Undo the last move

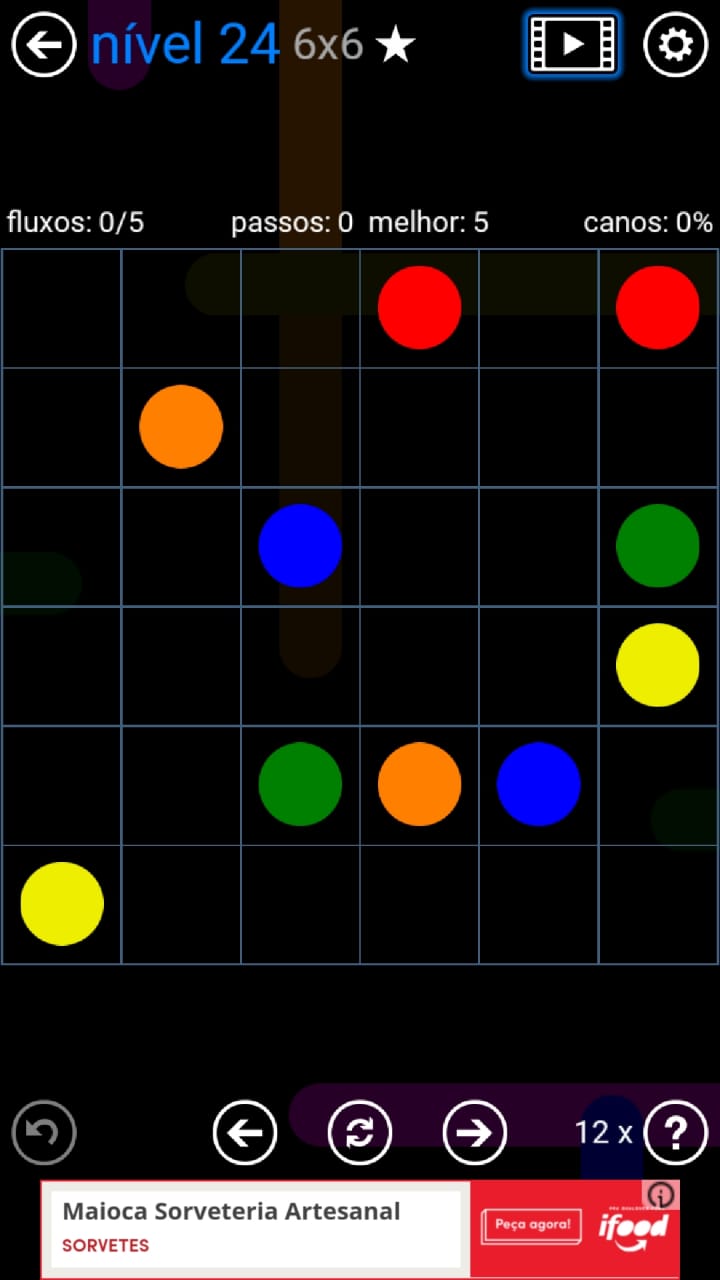tap(44, 1132)
